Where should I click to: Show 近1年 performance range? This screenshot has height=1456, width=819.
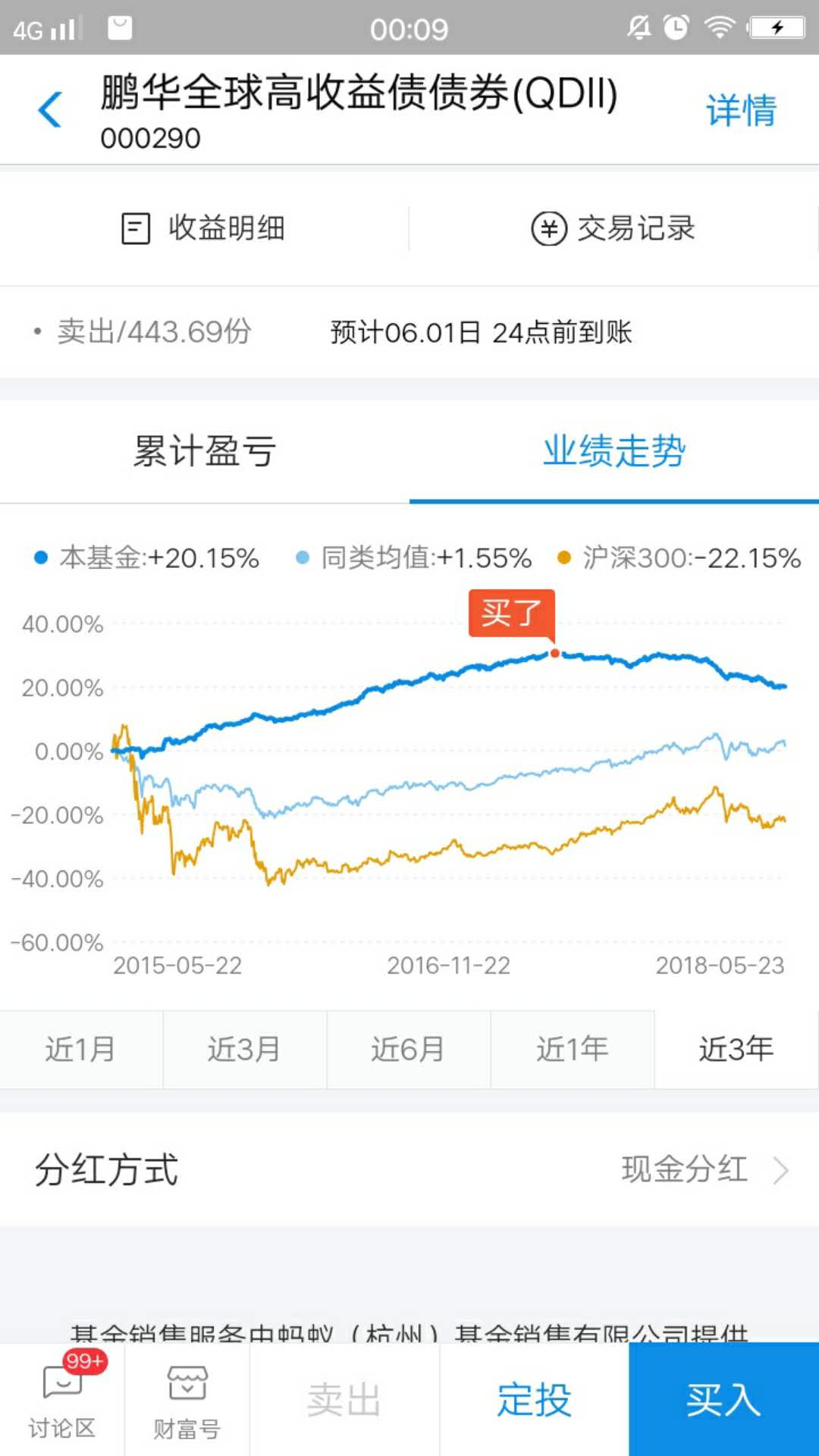(x=573, y=1050)
